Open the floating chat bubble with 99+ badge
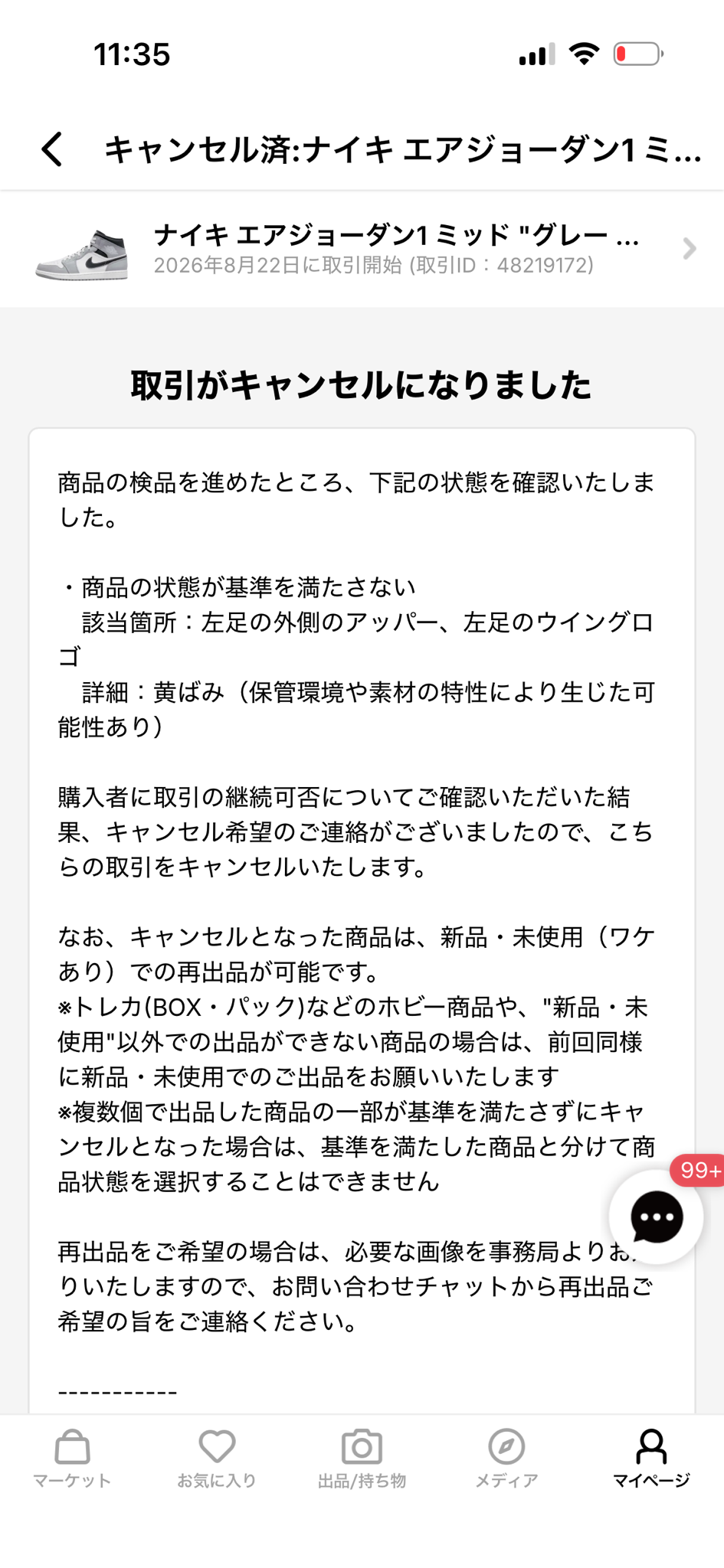Screen dimensions: 724x1568 [x=657, y=1216]
